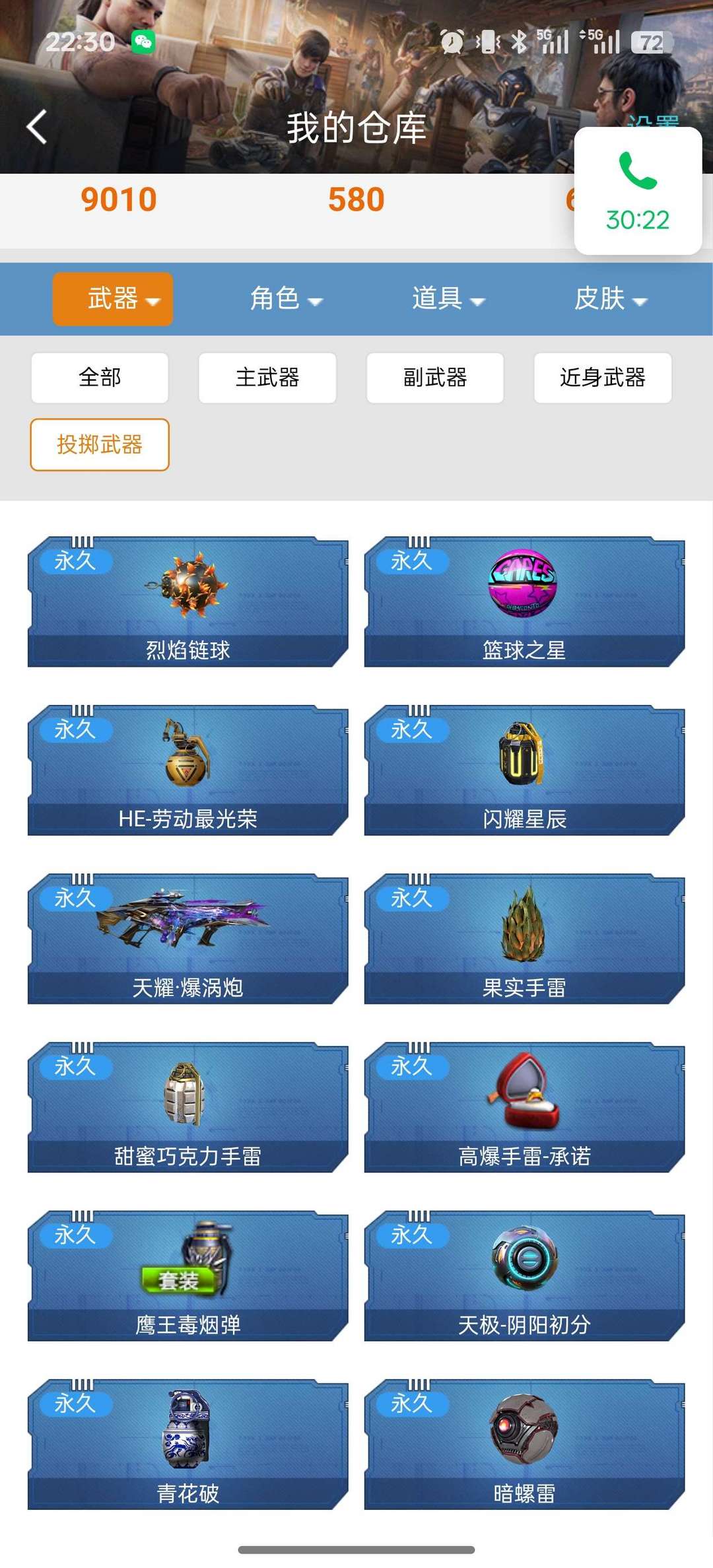Viewport: 713px width, 1568px height.
Task: Go back from 我的仓库
Action: click(x=38, y=127)
